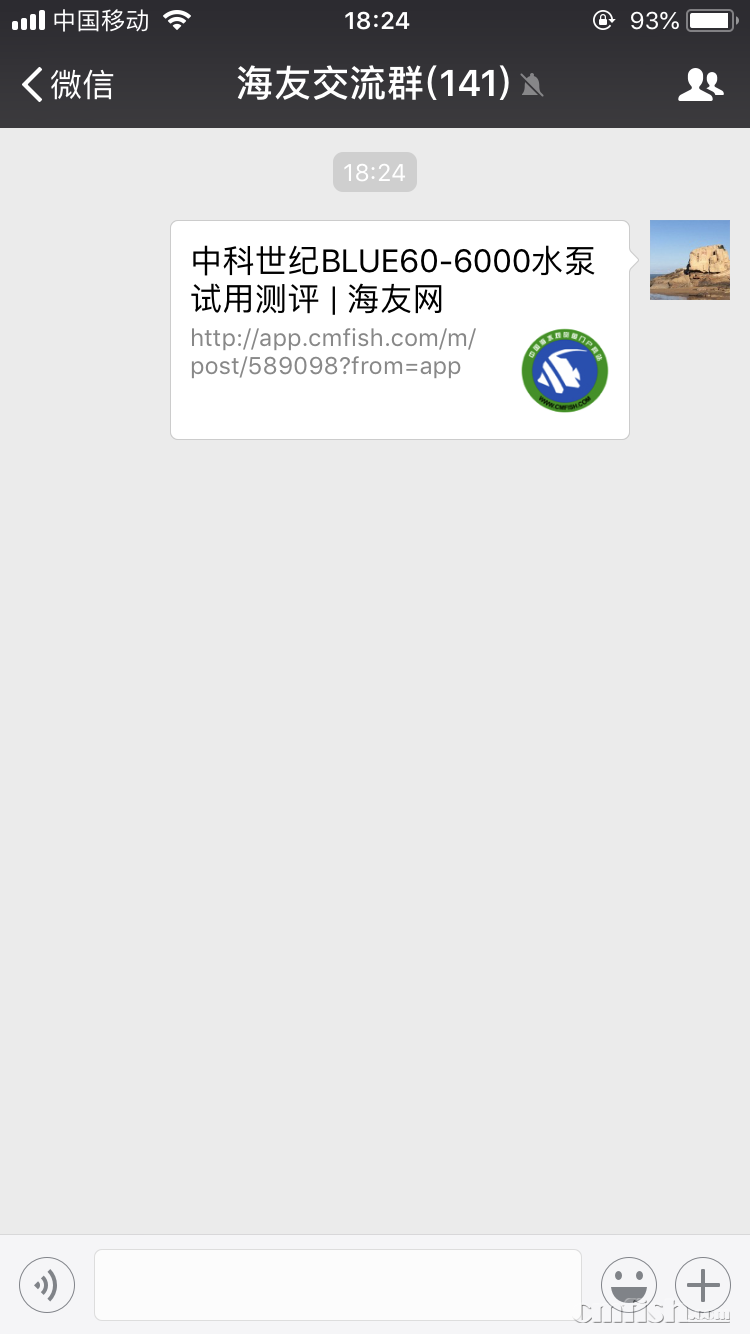Go back to the 微信 chat list
Screen dimensions: 750x1334
point(67,85)
